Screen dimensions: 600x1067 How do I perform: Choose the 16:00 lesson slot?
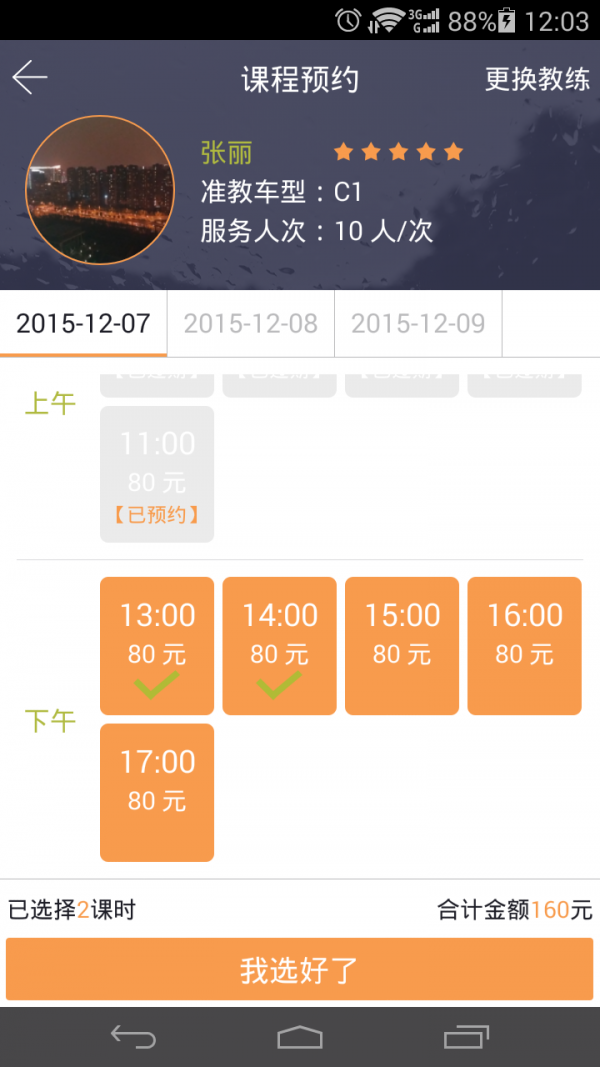click(524, 646)
